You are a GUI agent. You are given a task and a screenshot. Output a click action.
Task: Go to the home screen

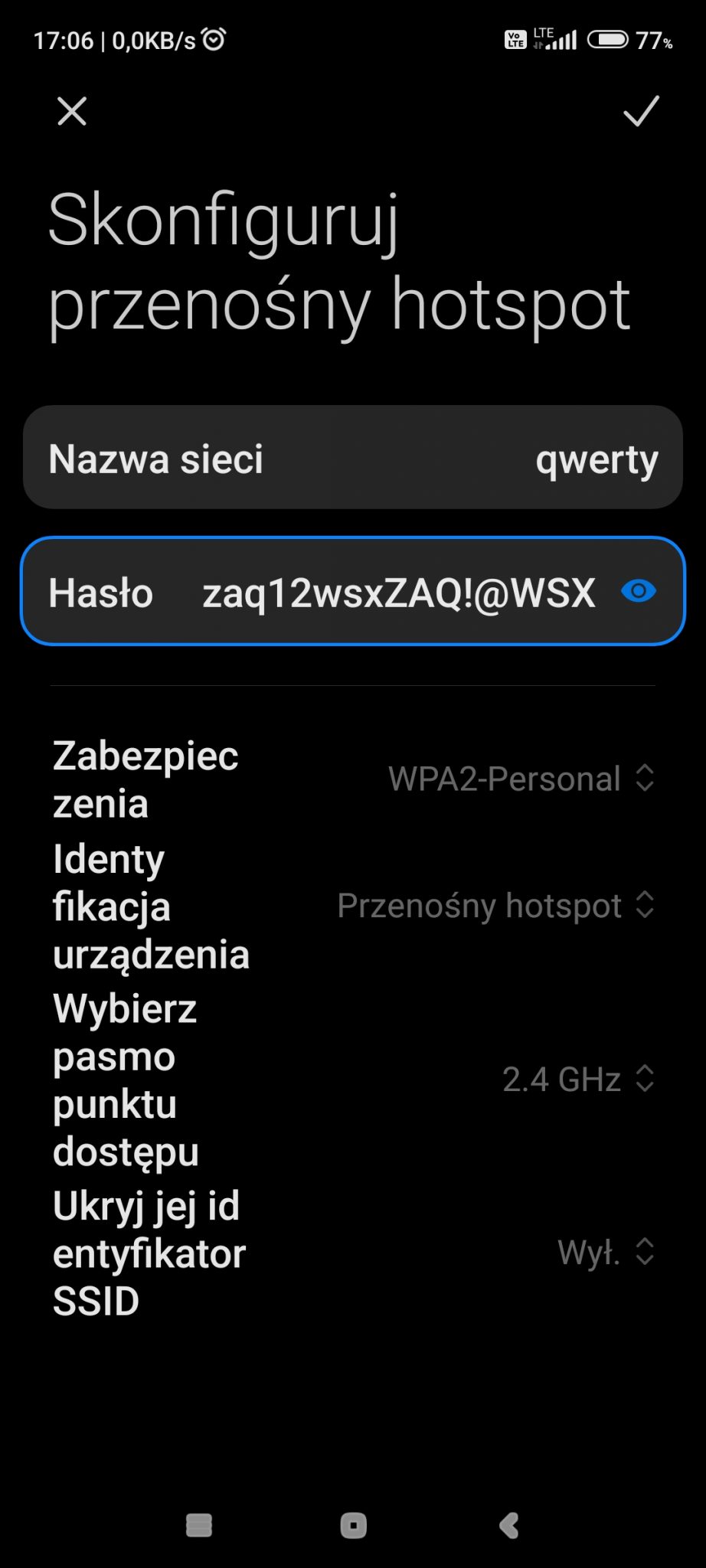(x=353, y=1525)
